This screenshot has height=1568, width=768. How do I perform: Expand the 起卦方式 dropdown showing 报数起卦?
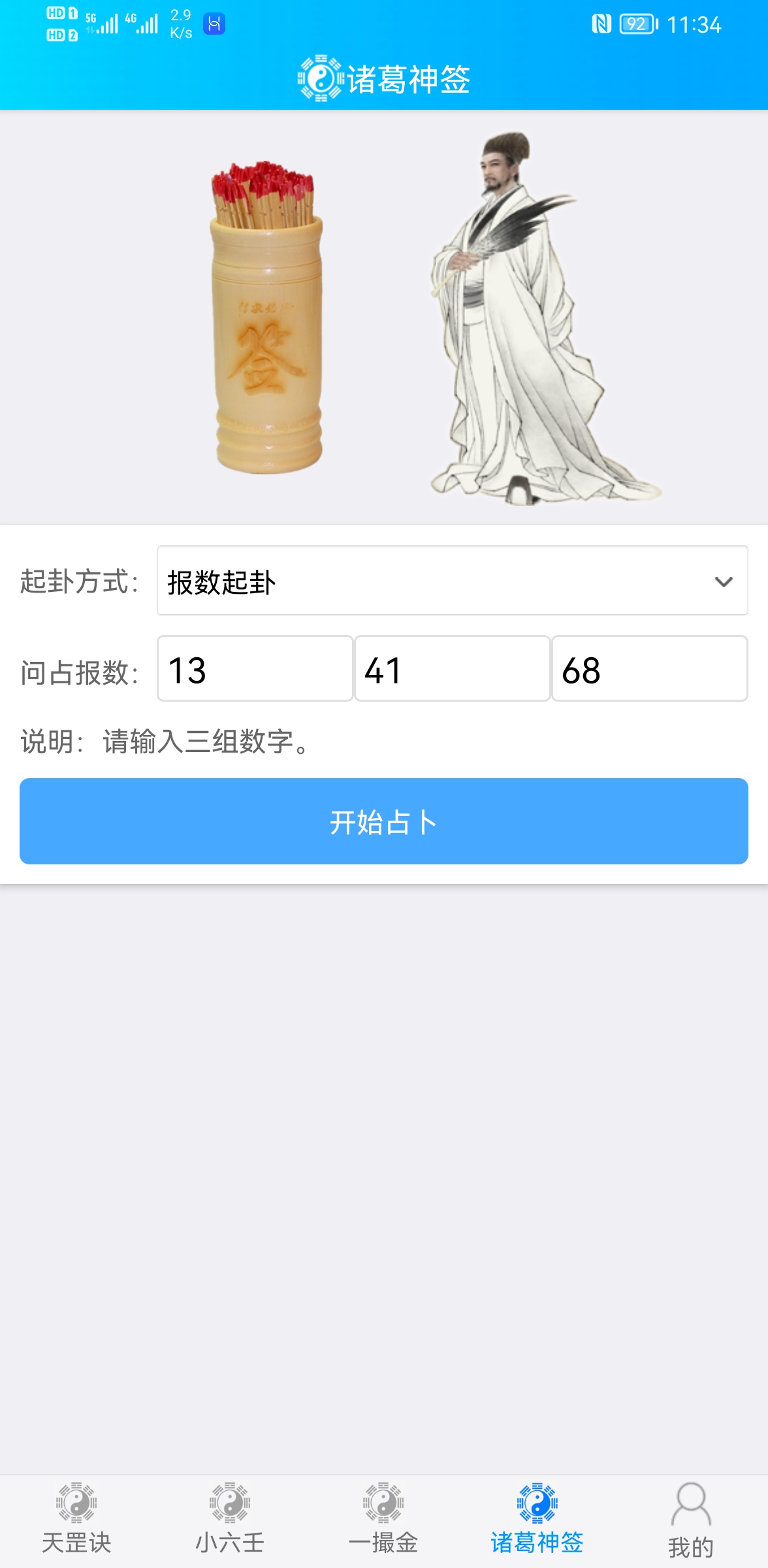coord(452,581)
